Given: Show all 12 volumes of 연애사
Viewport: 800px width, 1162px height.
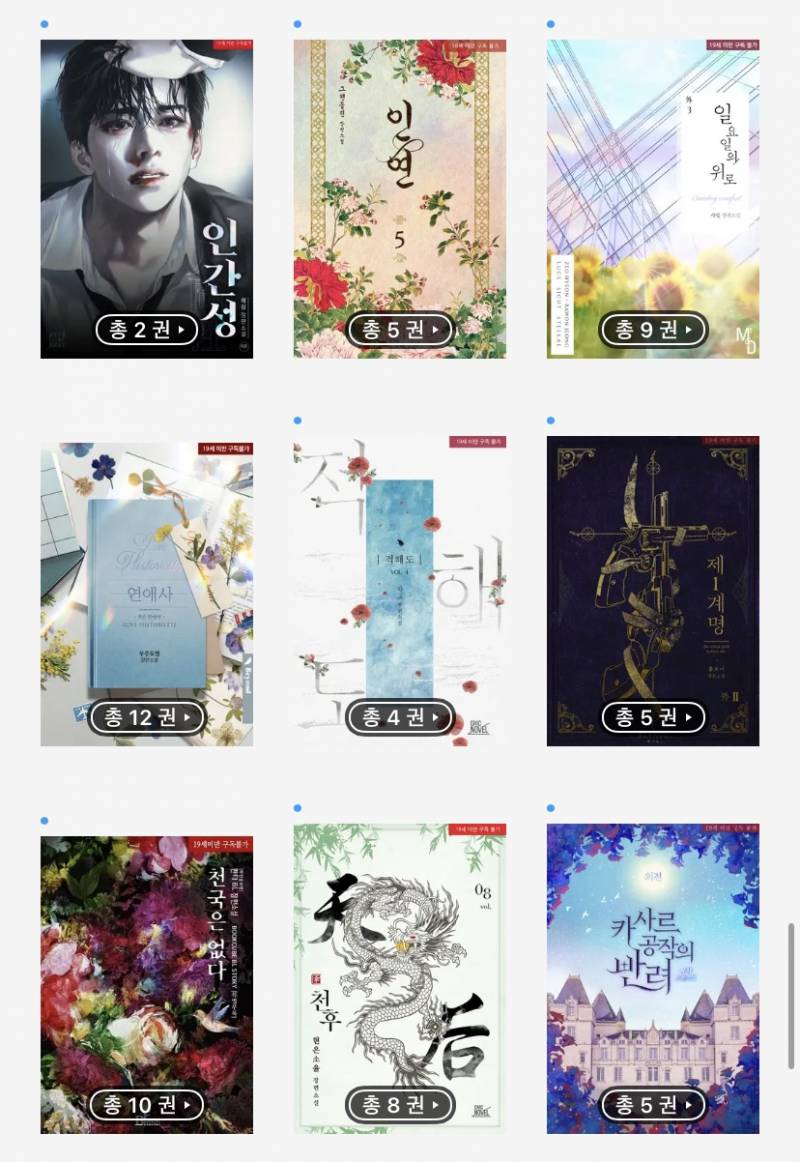Looking at the screenshot, I should 146,718.
